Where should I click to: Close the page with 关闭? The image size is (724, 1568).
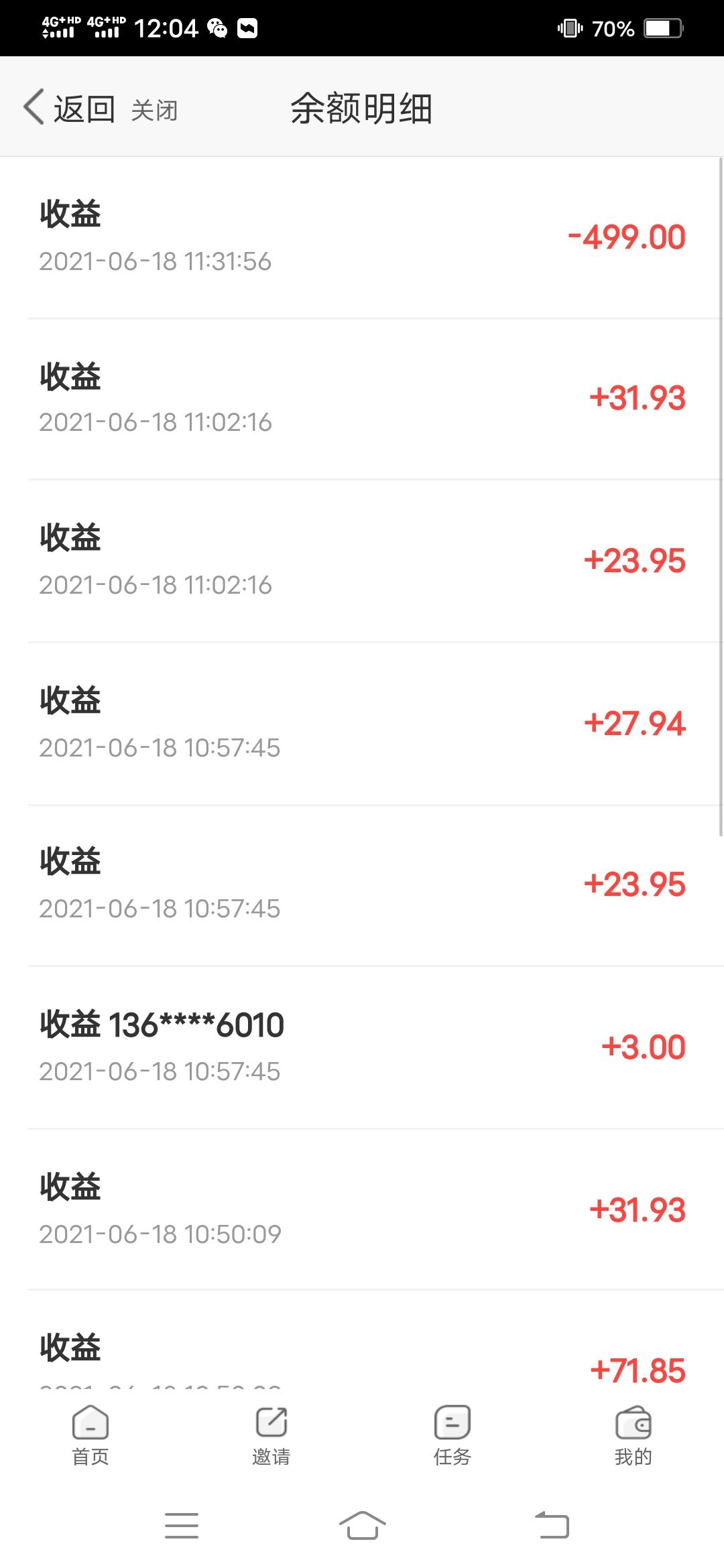click(154, 110)
